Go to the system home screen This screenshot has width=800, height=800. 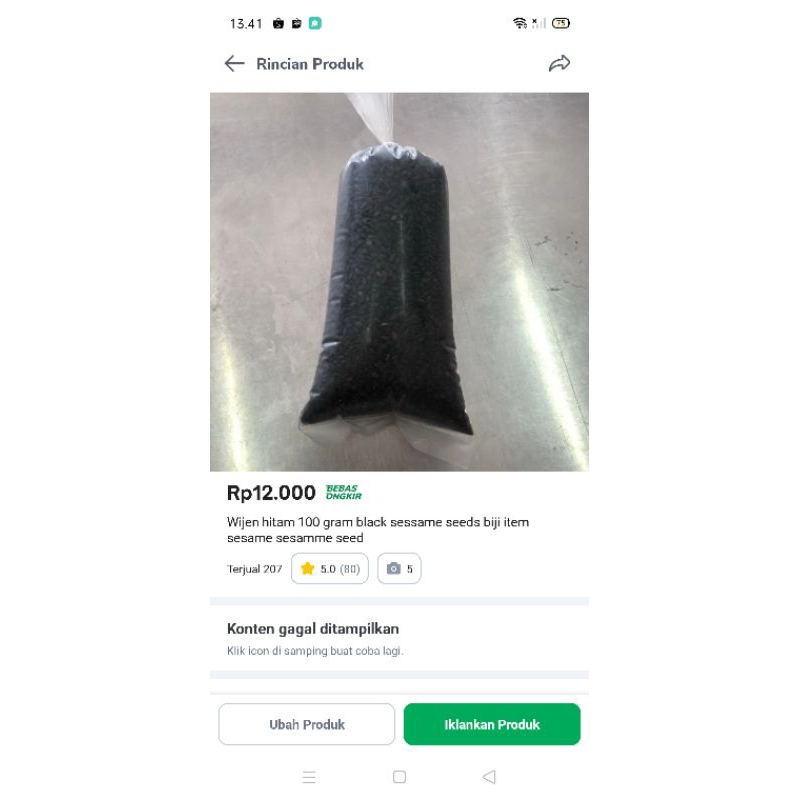coord(399,777)
